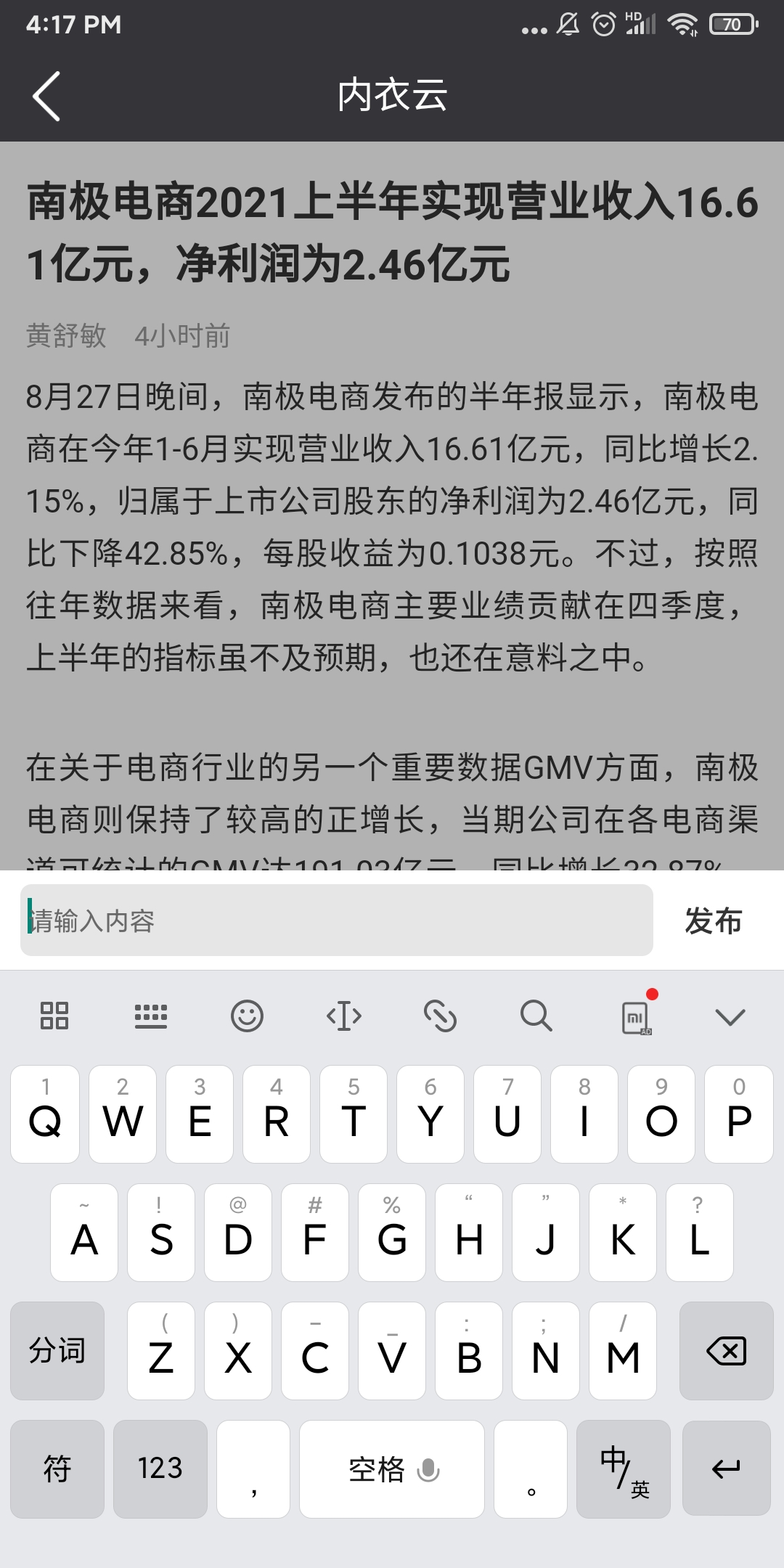
Task: Collapse the keyboard with the down chevron
Action: [730, 1017]
